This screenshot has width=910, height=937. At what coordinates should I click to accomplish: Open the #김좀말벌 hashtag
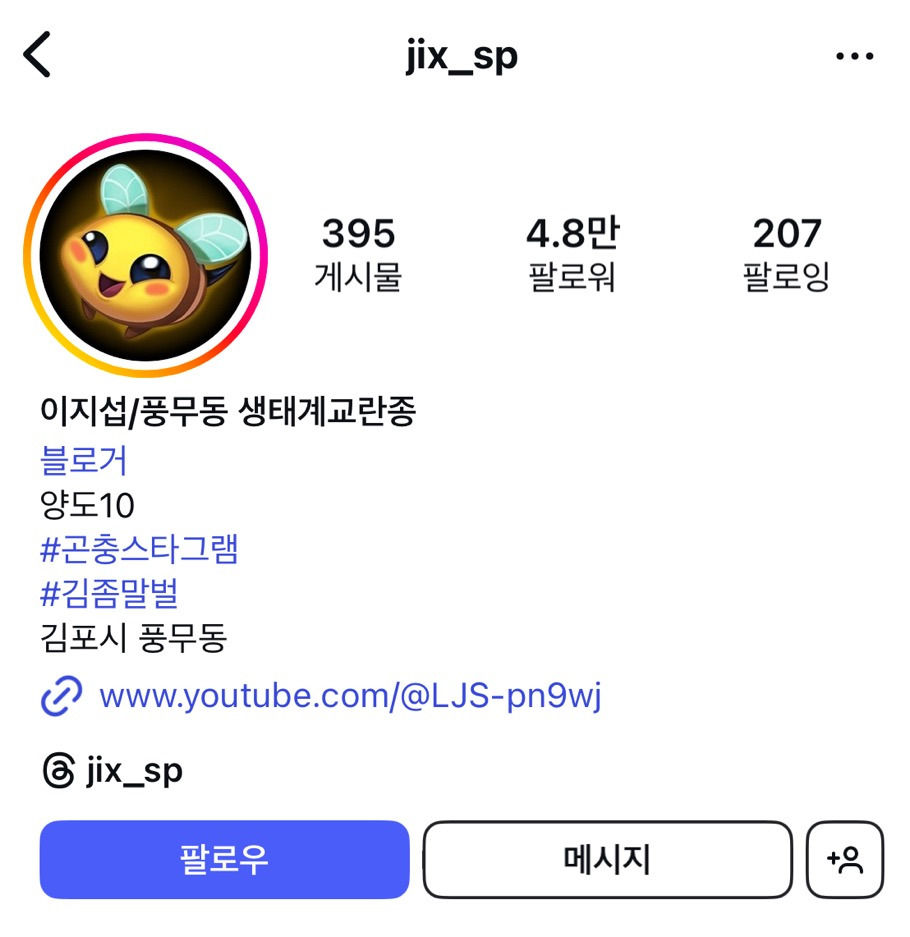(x=109, y=593)
